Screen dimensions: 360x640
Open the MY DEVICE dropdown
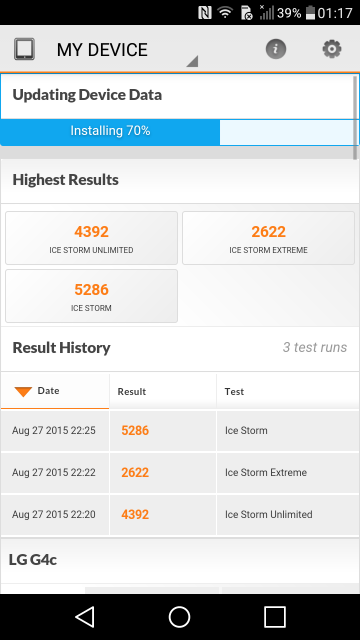tap(127, 50)
